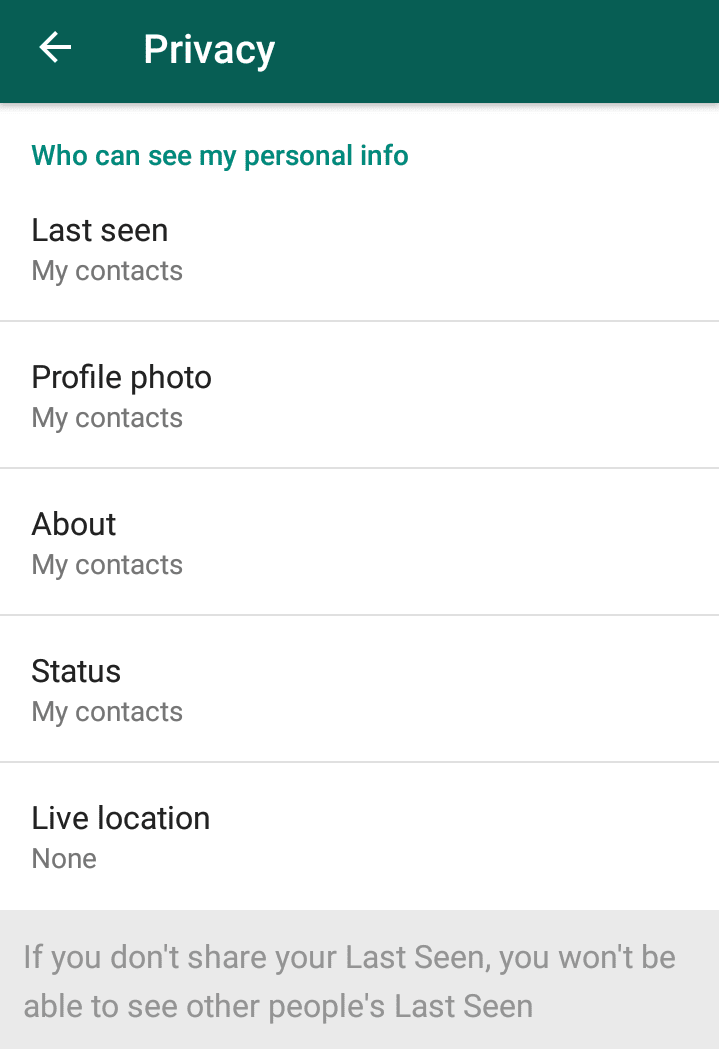The height and width of the screenshot is (1049, 719).
Task: Open the About privacy option
Action: point(359,543)
